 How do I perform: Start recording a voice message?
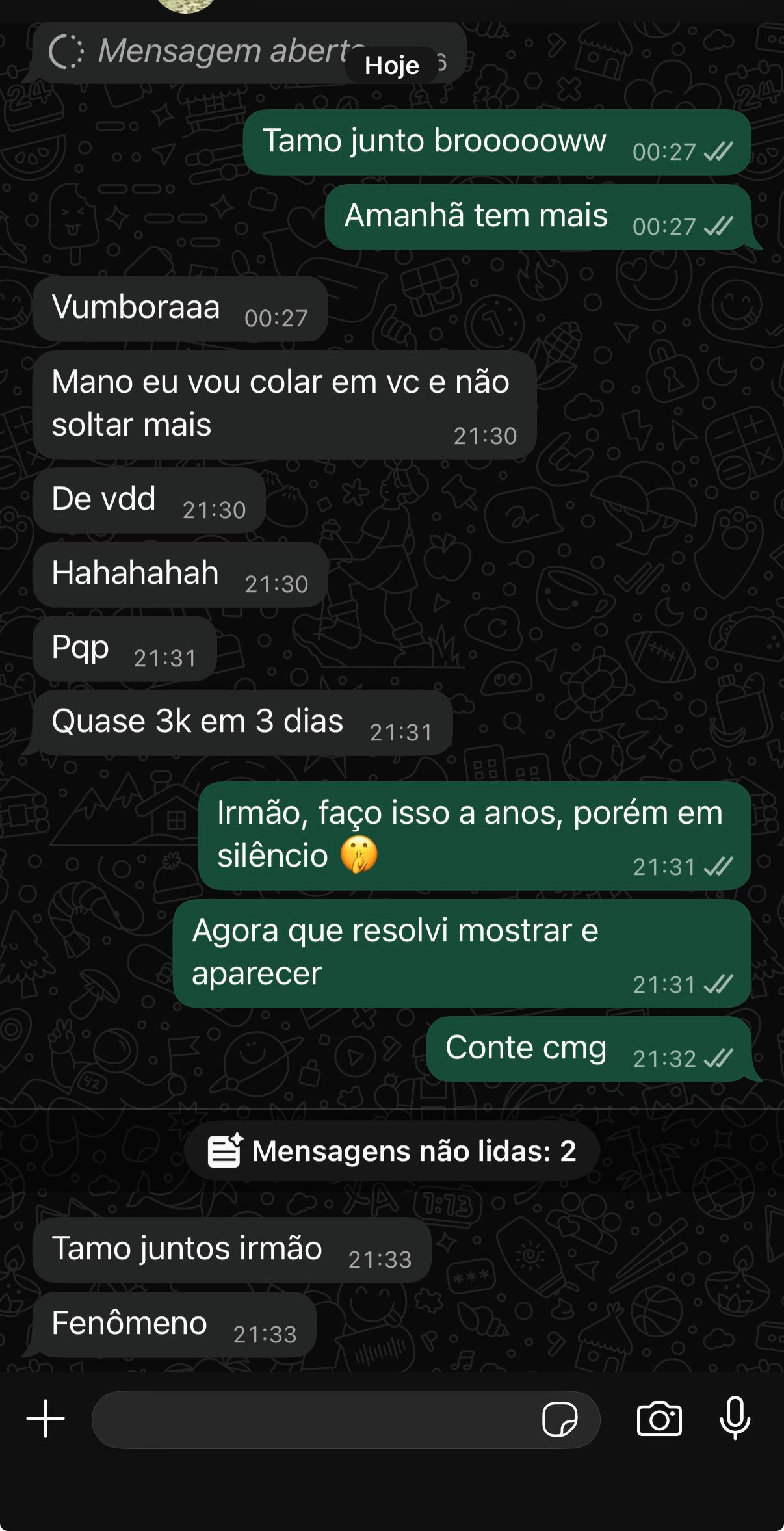[x=735, y=1418]
